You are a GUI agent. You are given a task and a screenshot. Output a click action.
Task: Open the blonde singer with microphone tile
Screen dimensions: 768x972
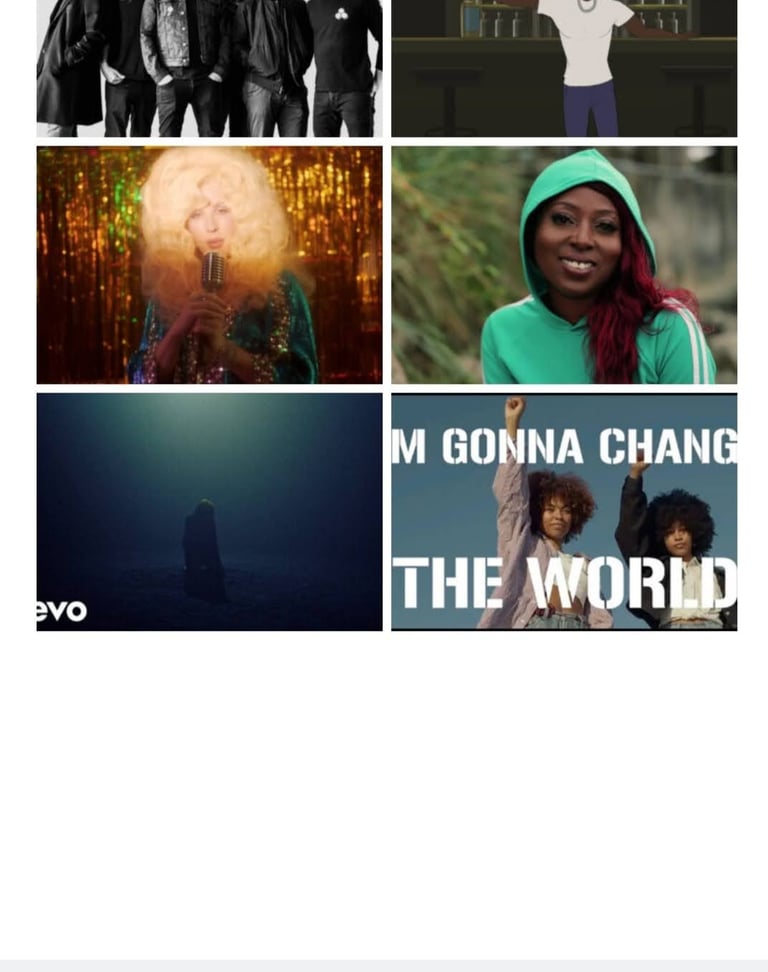click(x=209, y=265)
